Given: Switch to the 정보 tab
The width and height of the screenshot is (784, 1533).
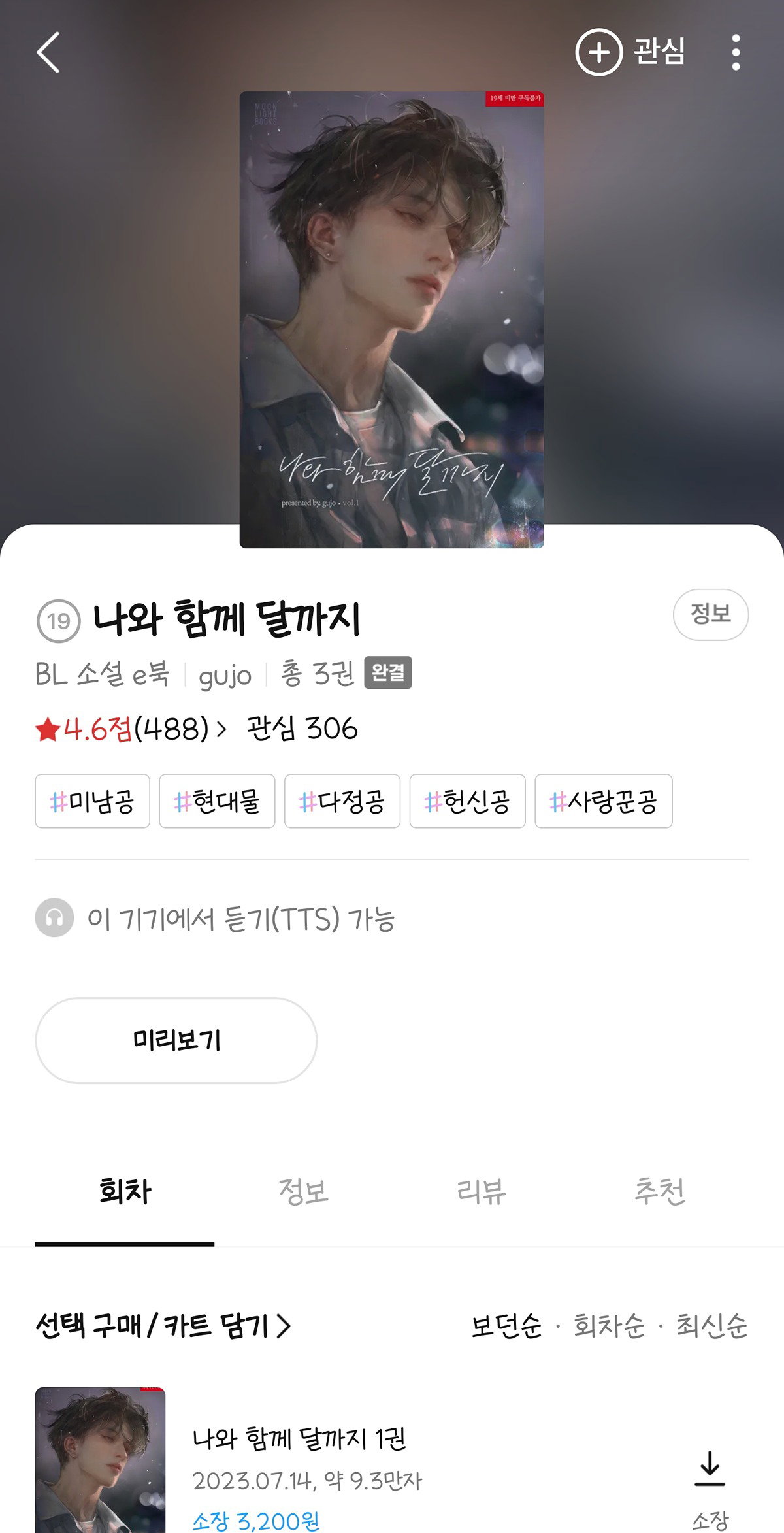Looking at the screenshot, I should [x=303, y=1191].
